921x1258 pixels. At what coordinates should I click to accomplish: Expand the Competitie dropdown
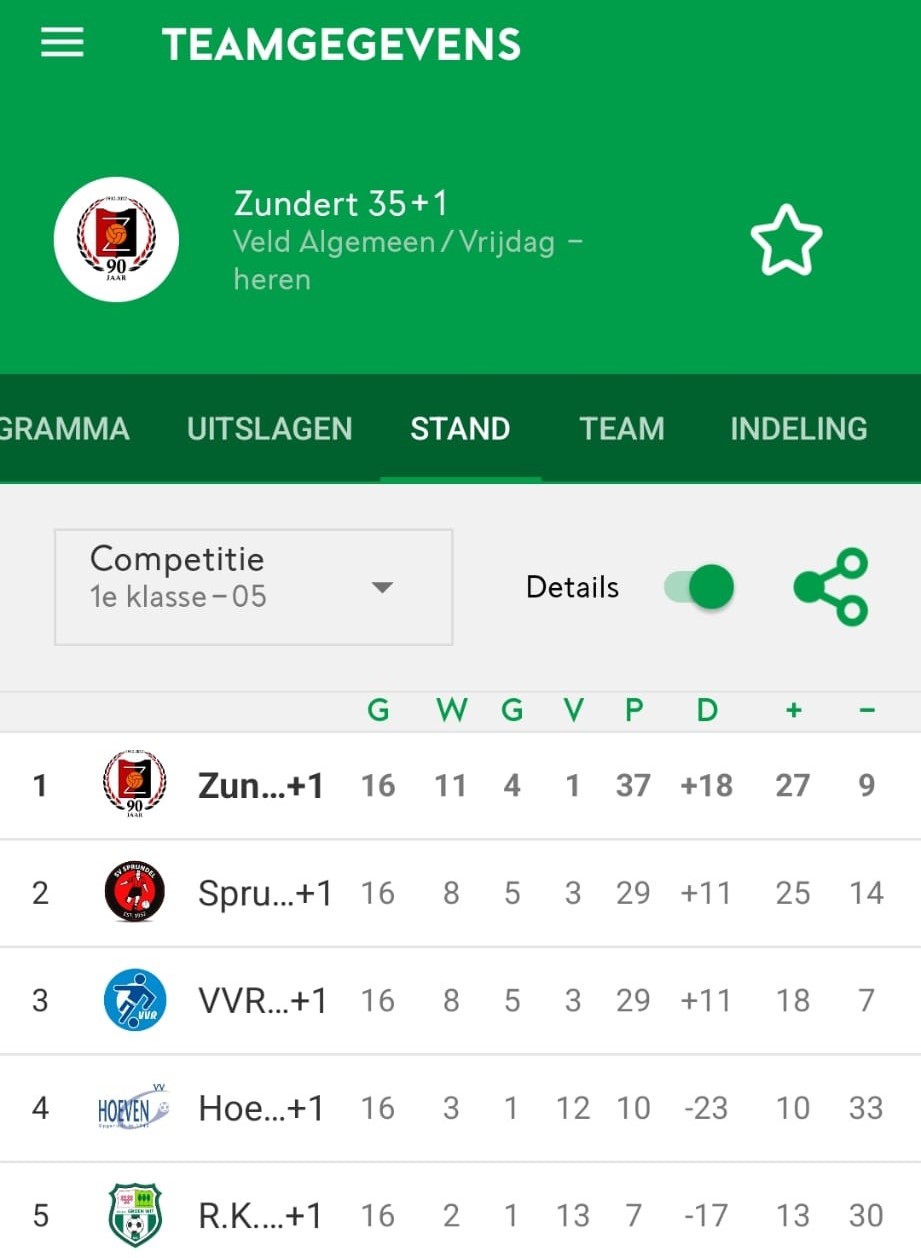pos(253,587)
